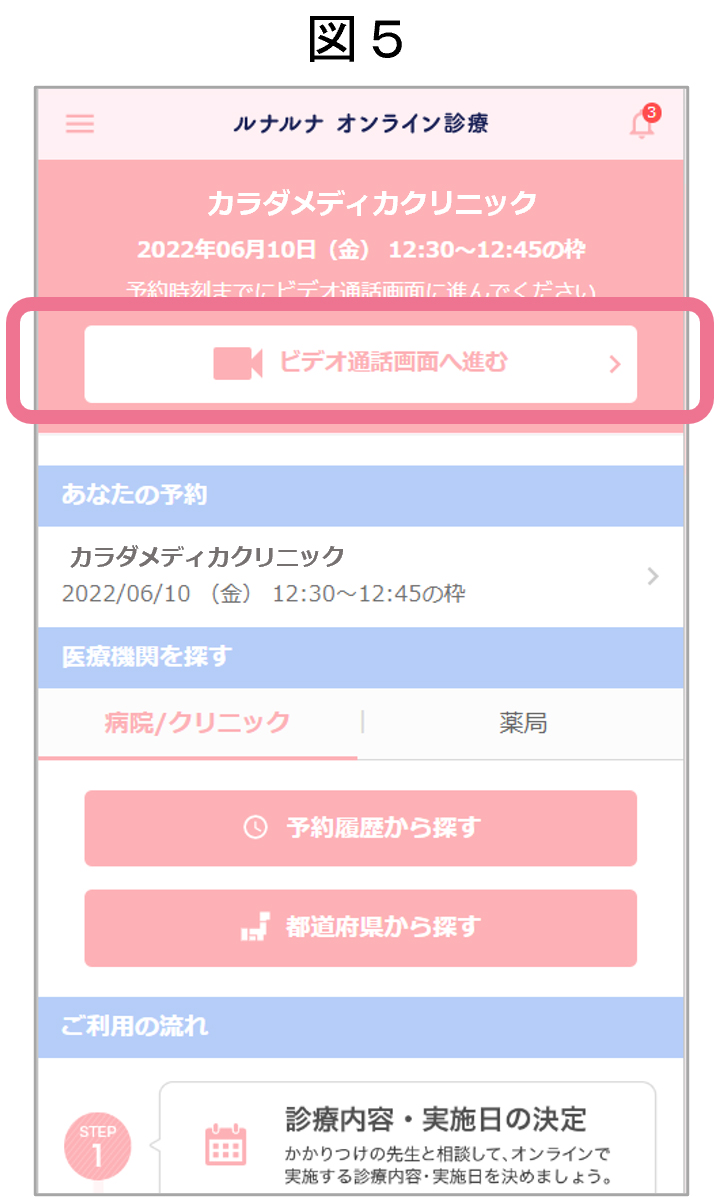This screenshot has height=1197, width=720.
Task: Switch to the 薬局 tab
Action: [523, 723]
